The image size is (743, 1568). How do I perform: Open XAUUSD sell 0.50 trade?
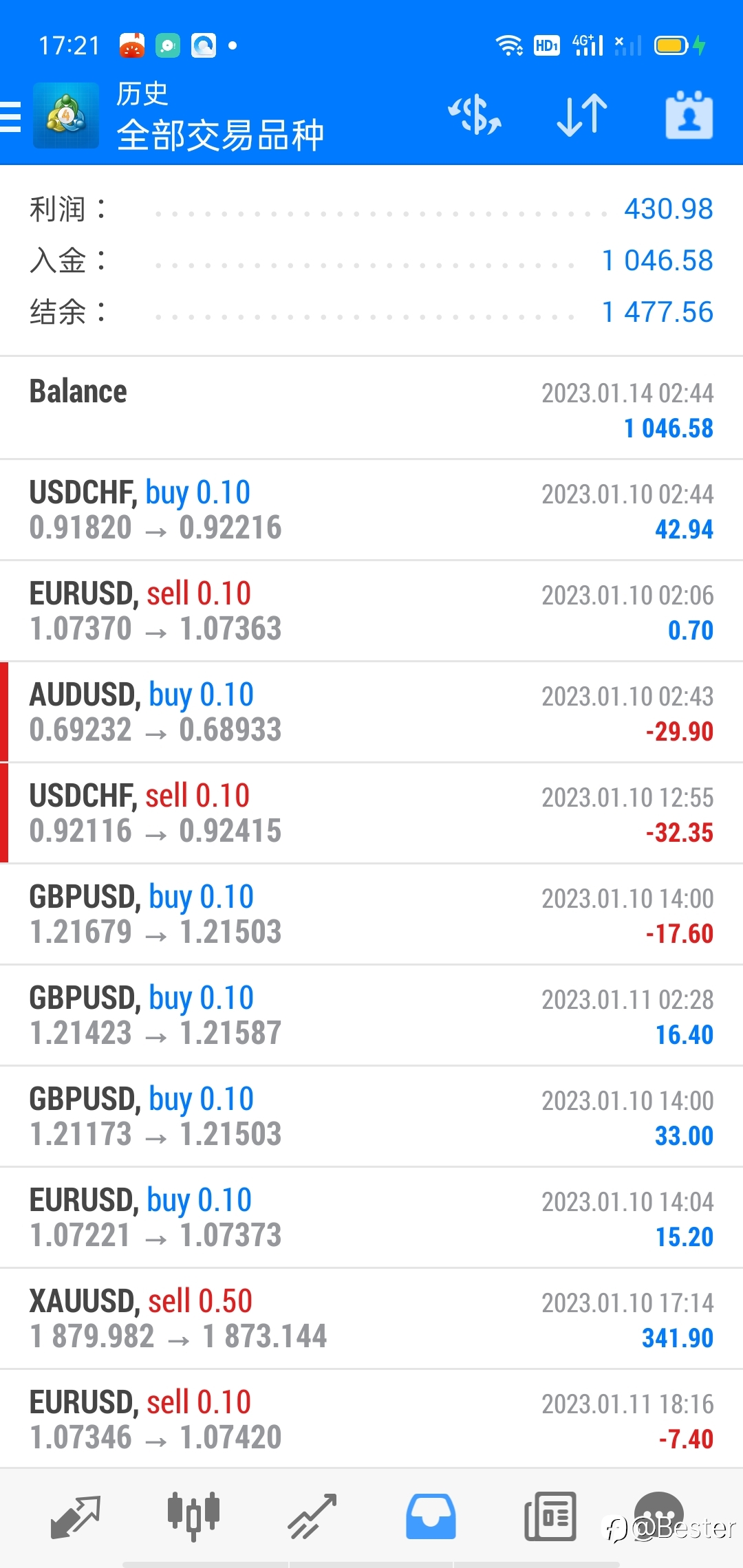371,1319
